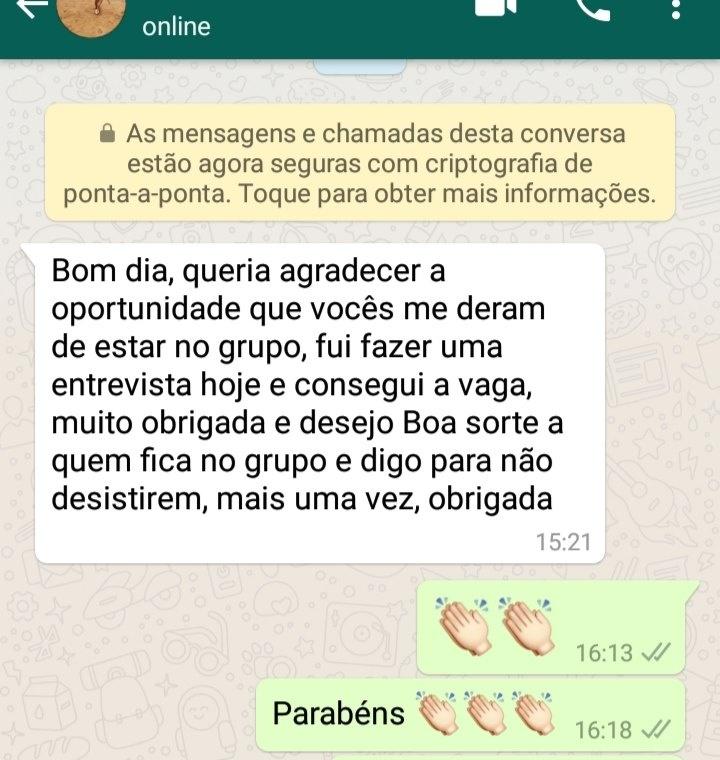
Task: Open the end-to-end encryption info notice
Action: click(x=360, y=163)
